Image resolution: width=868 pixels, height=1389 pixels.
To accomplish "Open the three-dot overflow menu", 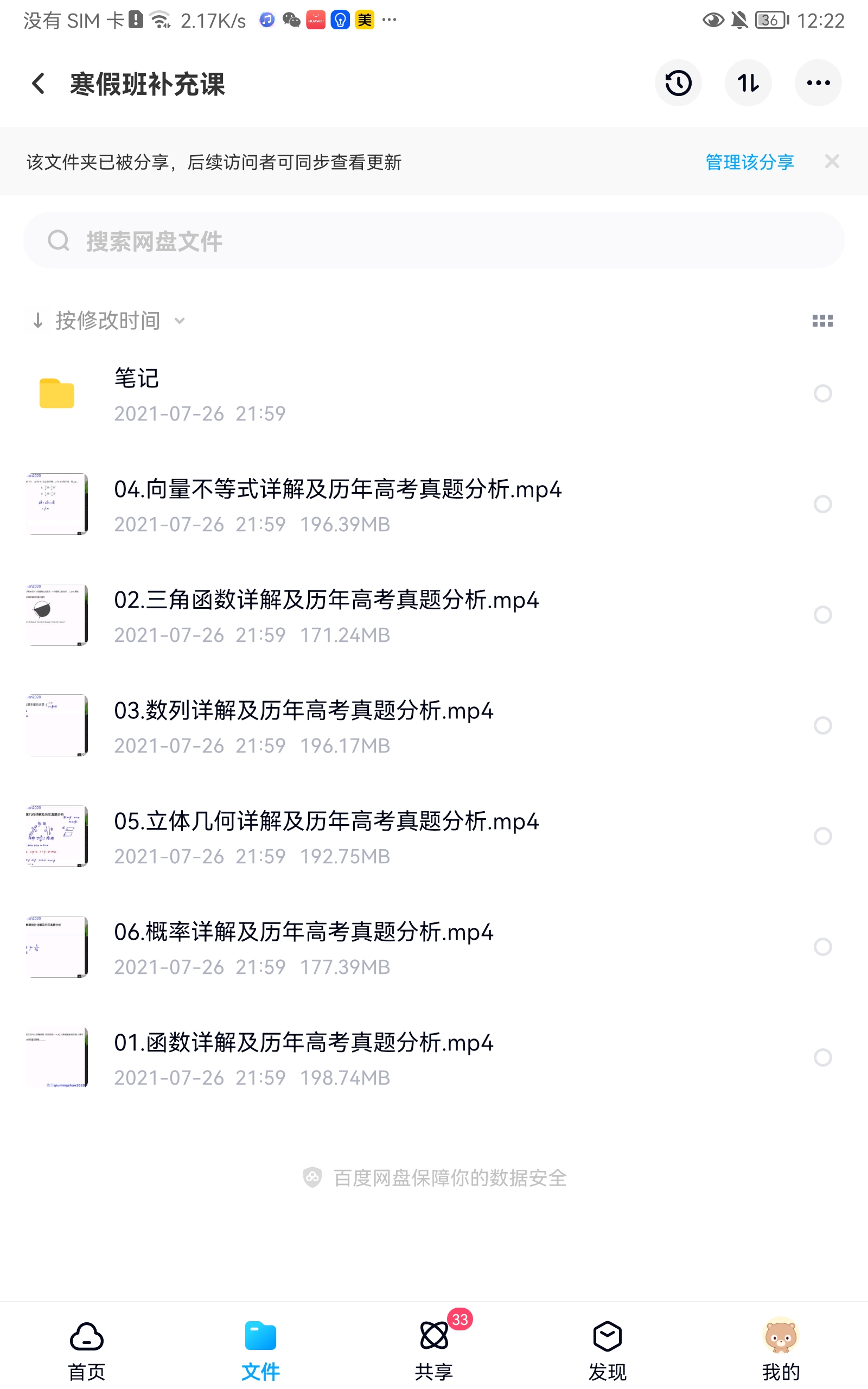I will (x=818, y=83).
